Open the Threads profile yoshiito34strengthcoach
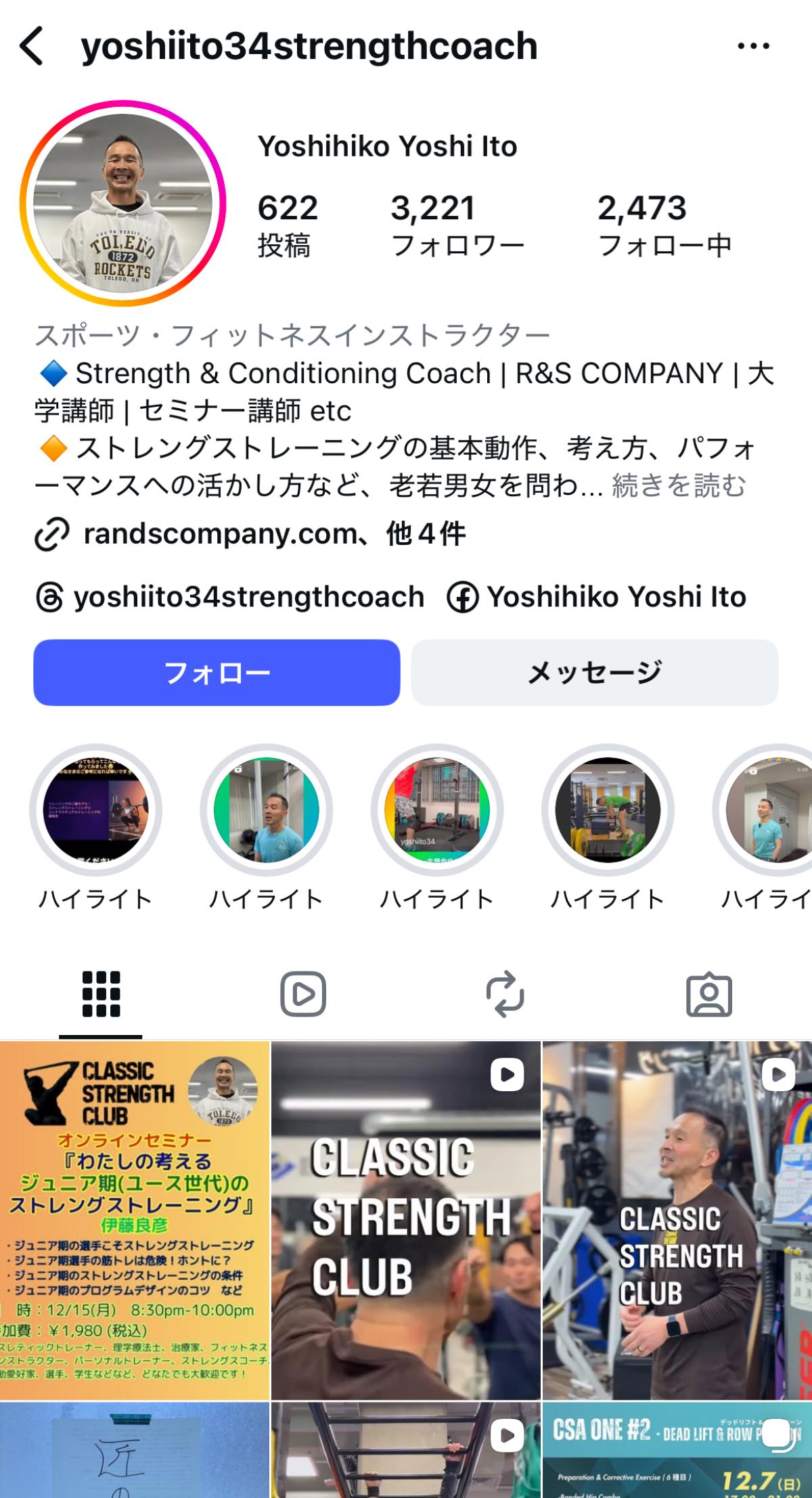The width and height of the screenshot is (812, 1498). (x=230, y=597)
